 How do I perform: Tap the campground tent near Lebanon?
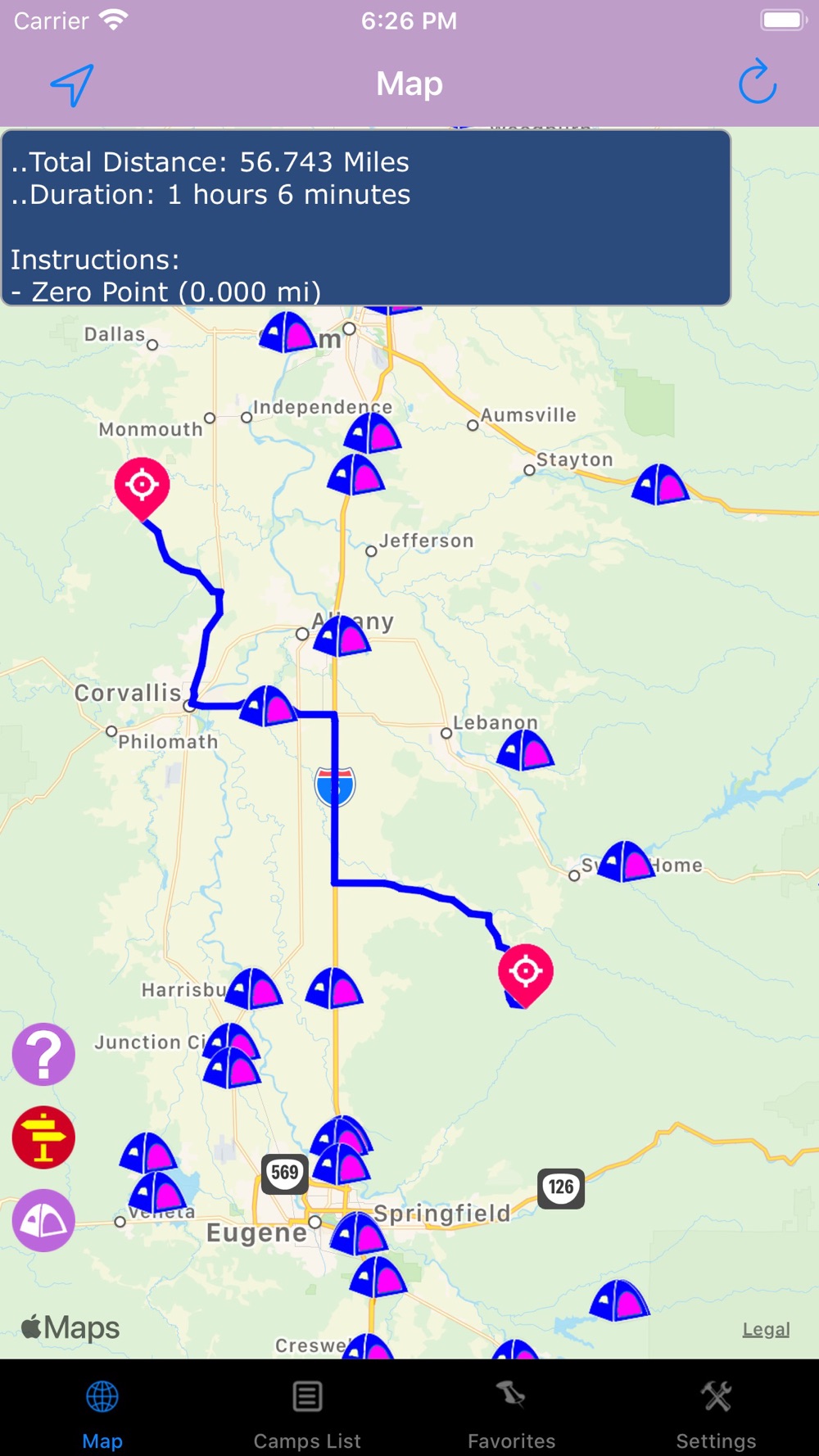pos(525,749)
